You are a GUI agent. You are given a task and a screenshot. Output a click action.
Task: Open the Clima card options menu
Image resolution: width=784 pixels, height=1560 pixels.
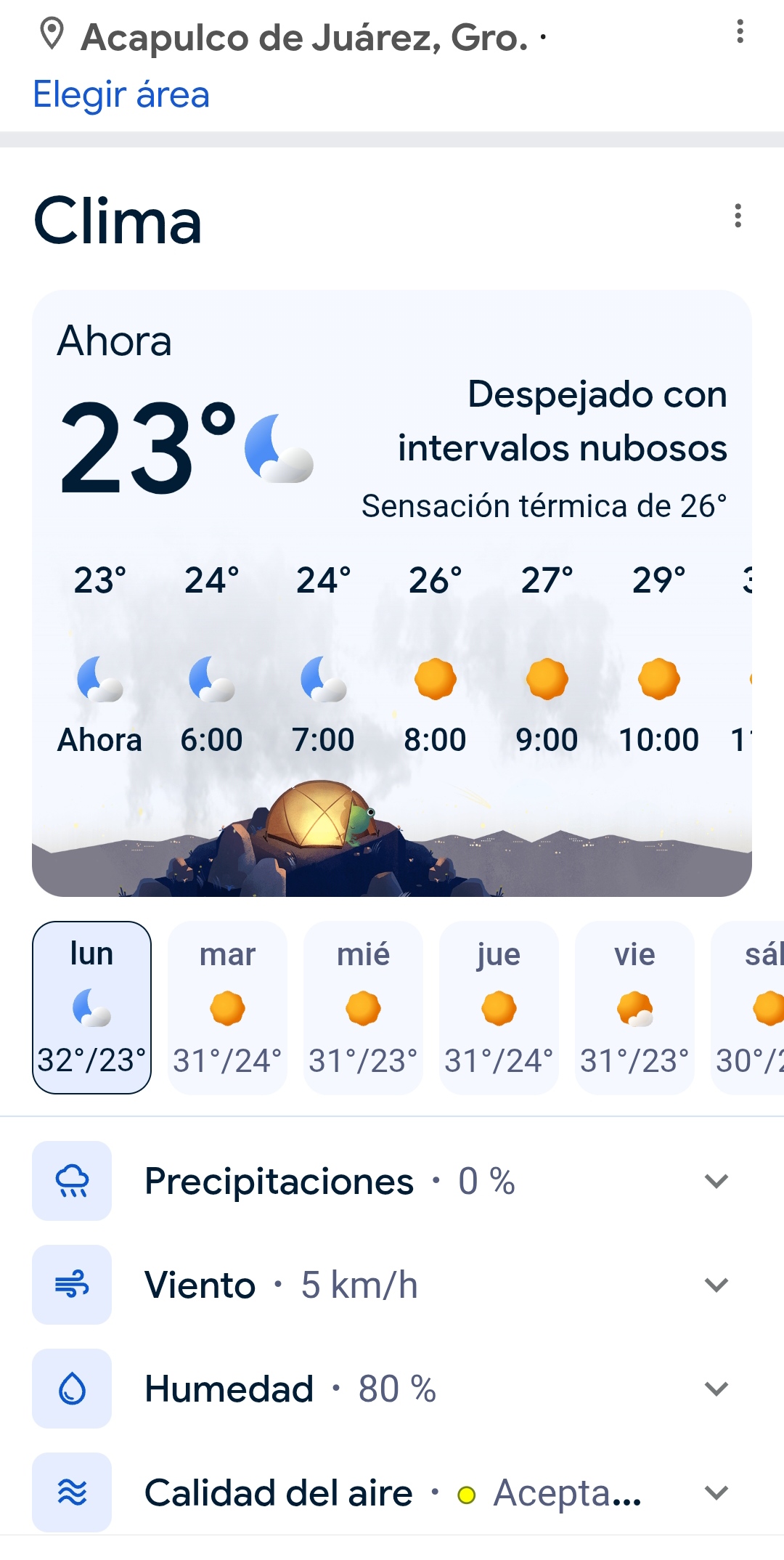[x=738, y=216]
